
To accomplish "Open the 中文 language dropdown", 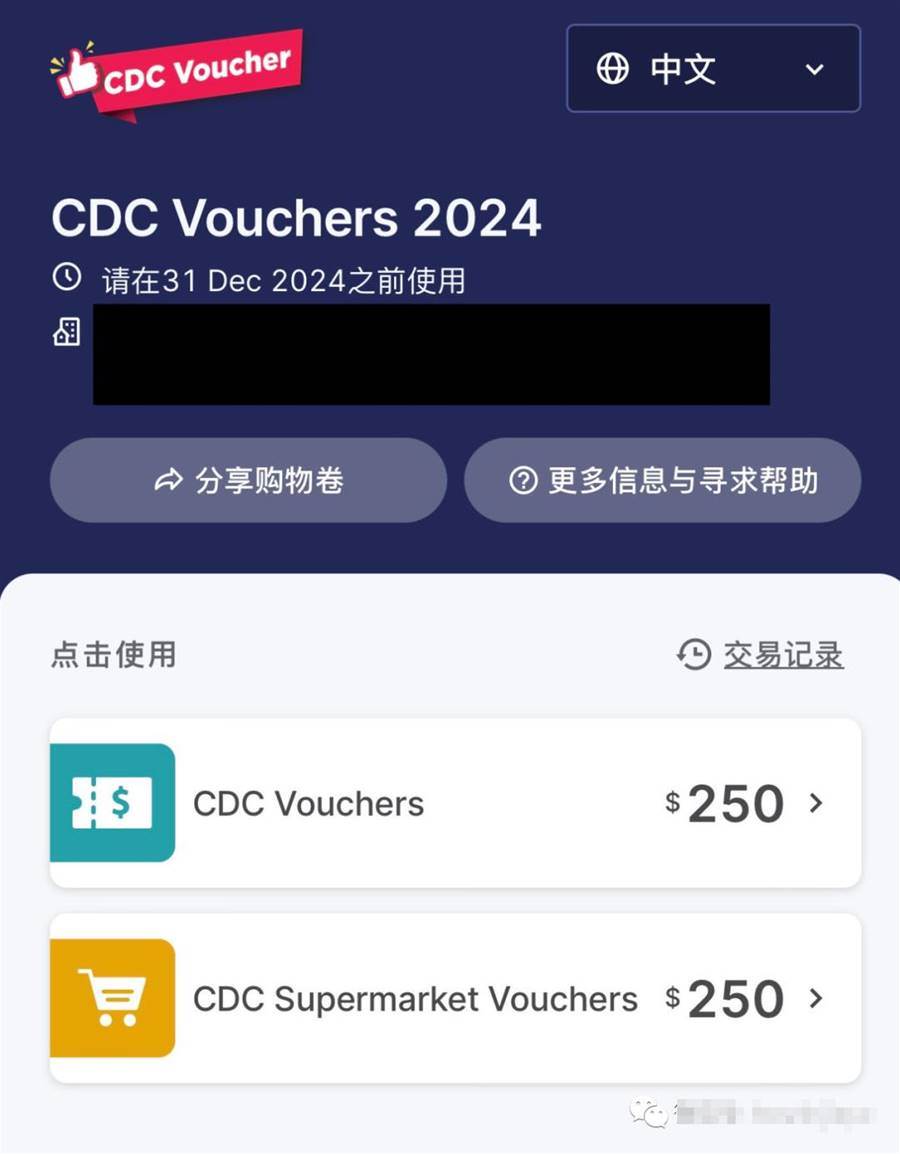I will point(713,69).
